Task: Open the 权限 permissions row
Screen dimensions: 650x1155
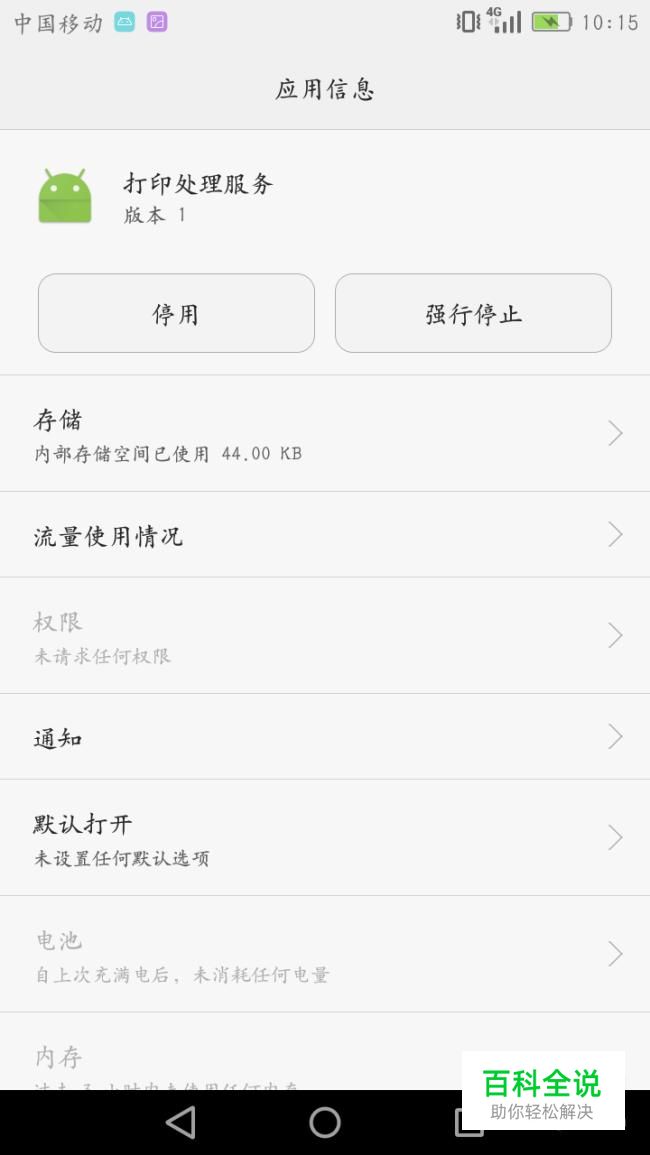Action: coord(325,635)
